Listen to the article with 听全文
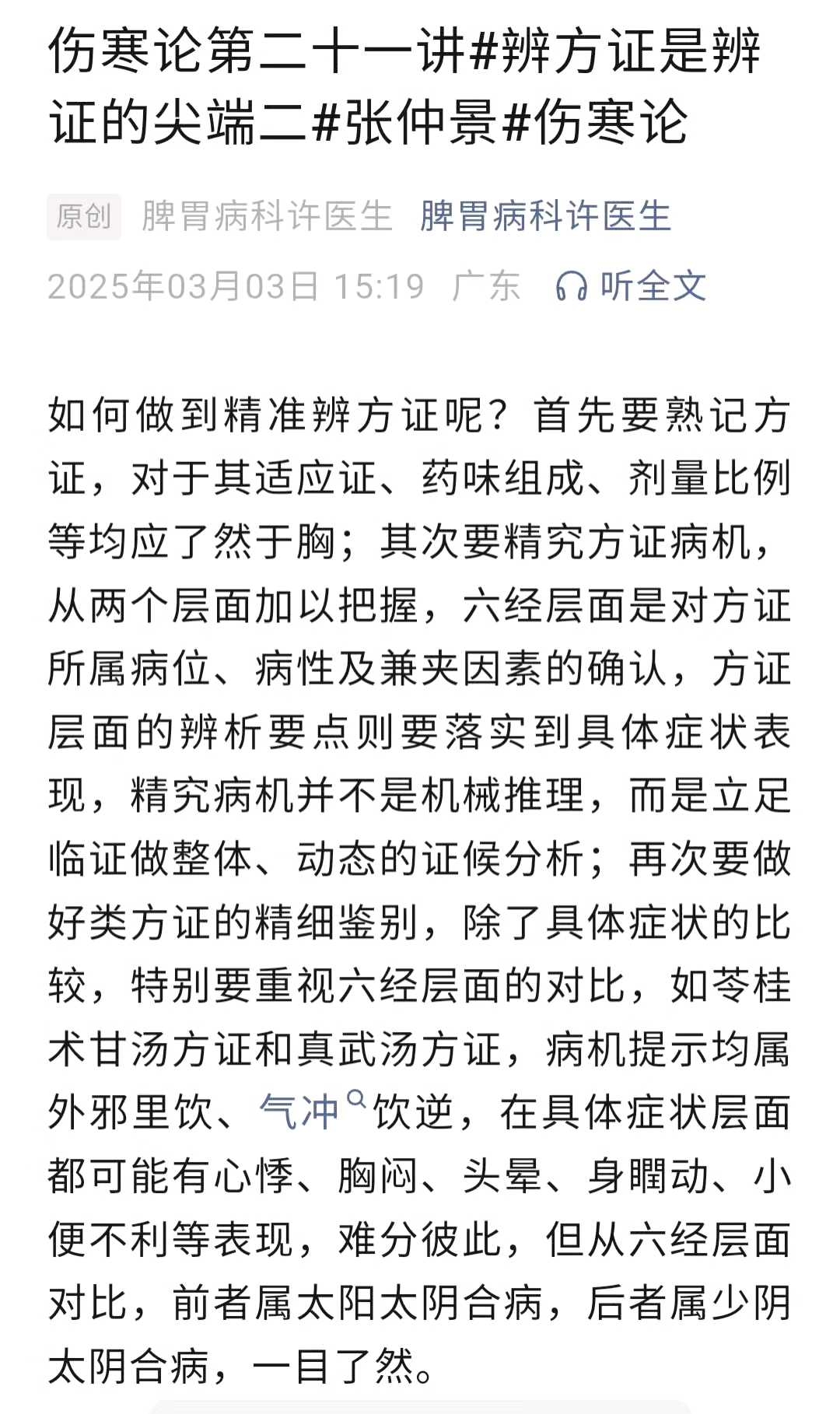 pyautogui.click(x=632, y=286)
